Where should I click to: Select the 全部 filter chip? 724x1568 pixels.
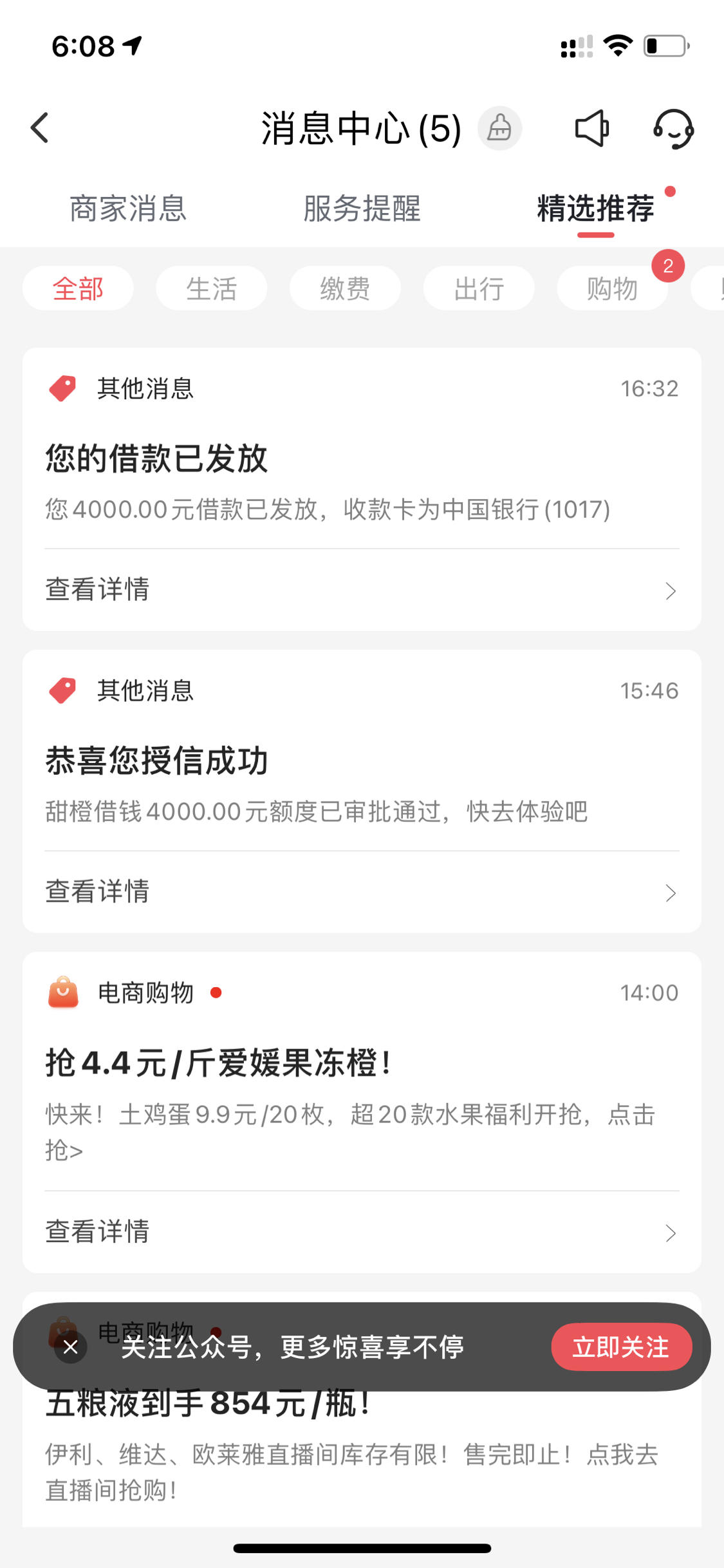pos(78,288)
